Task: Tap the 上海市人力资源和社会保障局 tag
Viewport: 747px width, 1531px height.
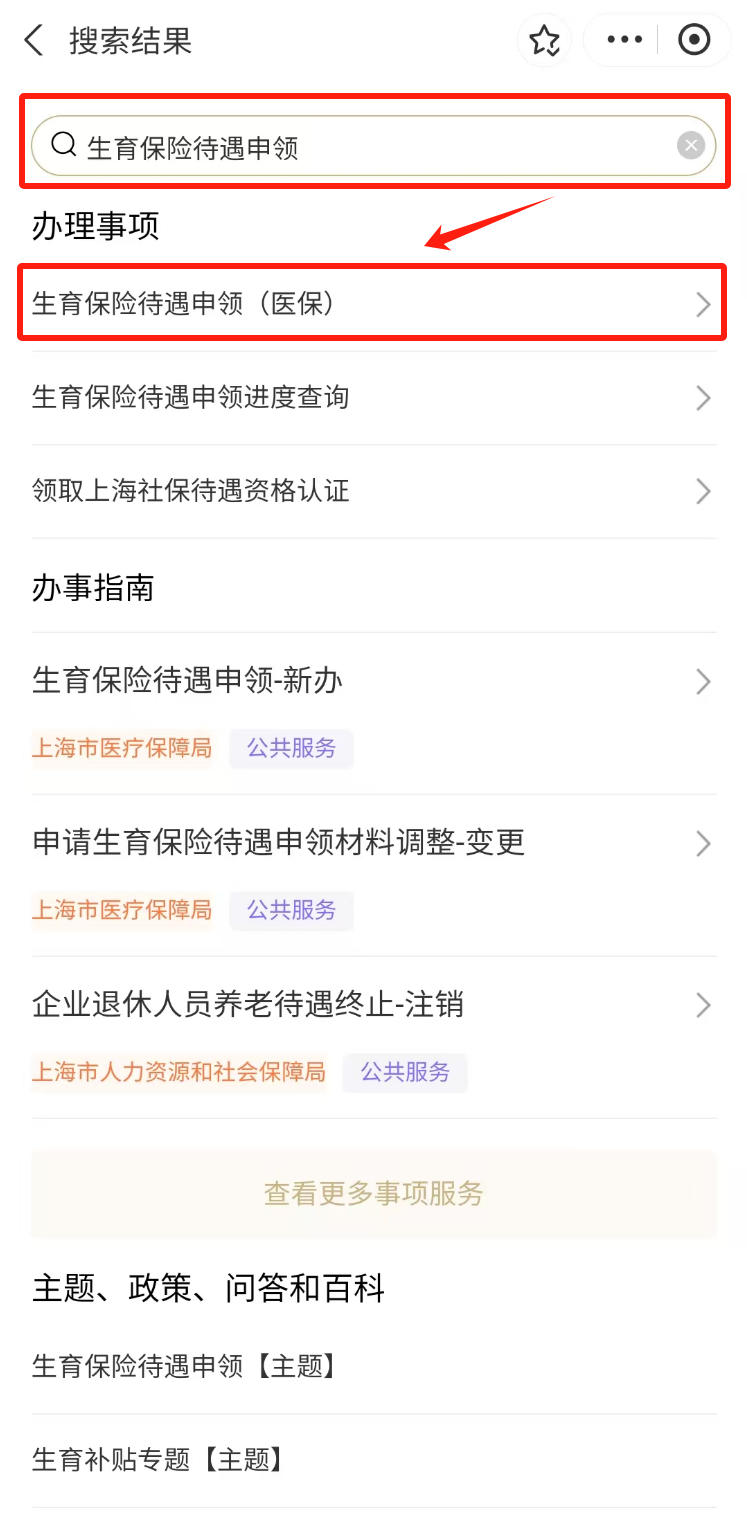Action: (x=179, y=1072)
